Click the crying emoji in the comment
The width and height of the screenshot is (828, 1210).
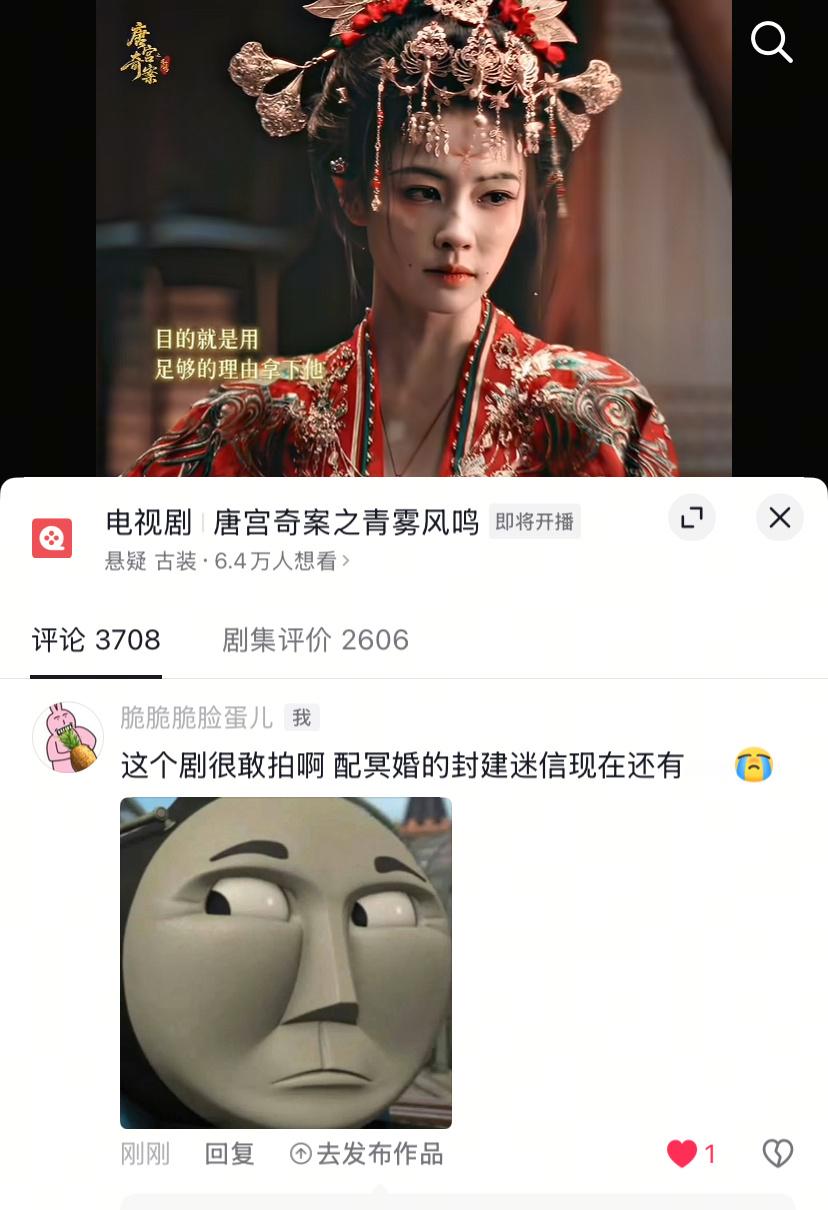[755, 765]
